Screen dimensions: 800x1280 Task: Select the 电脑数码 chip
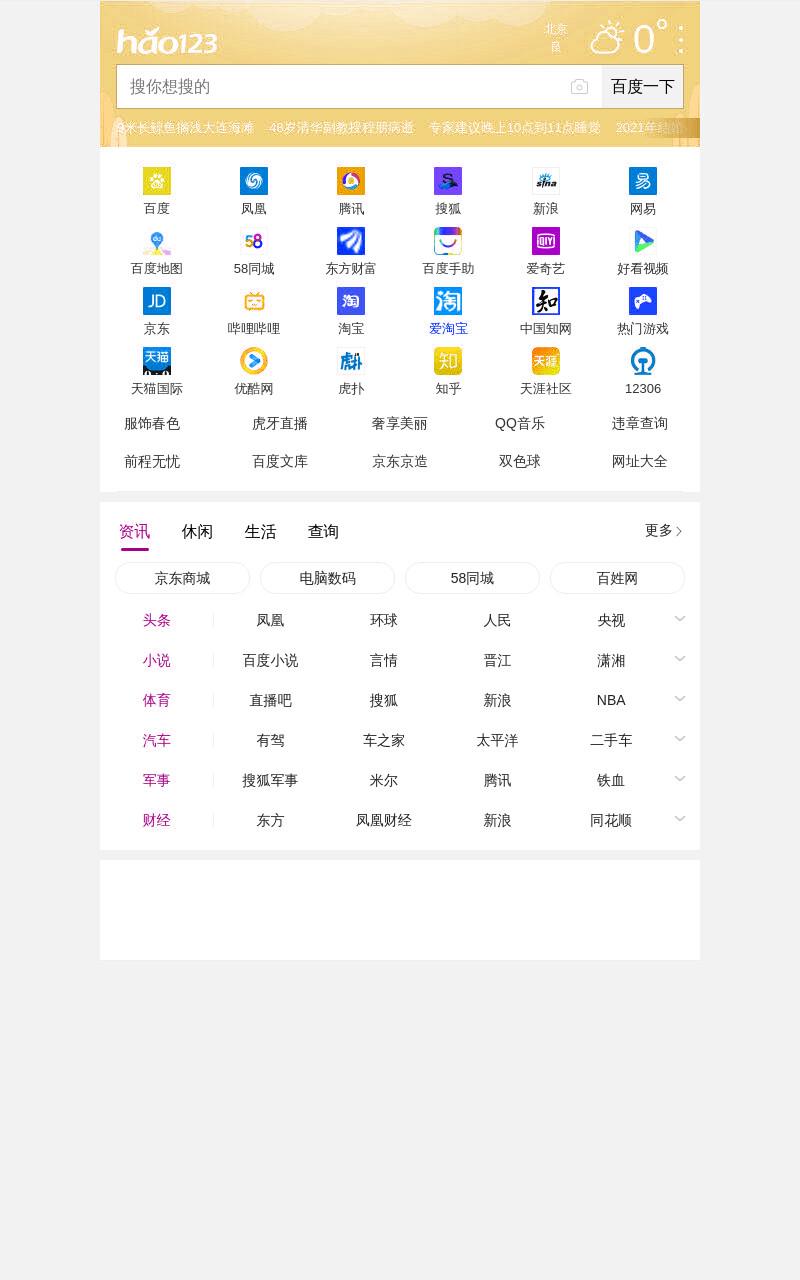tap(327, 578)
